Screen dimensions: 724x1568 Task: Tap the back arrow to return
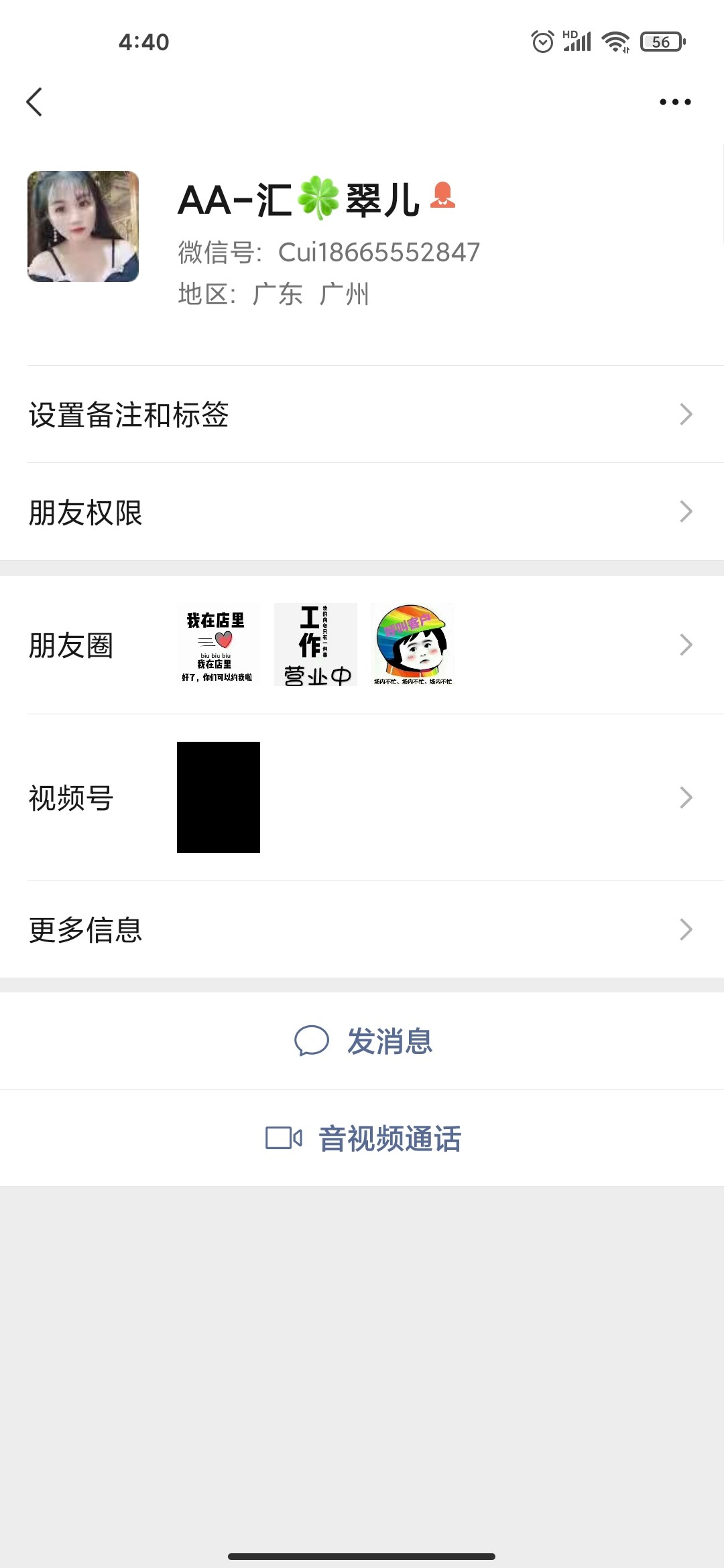35,102
